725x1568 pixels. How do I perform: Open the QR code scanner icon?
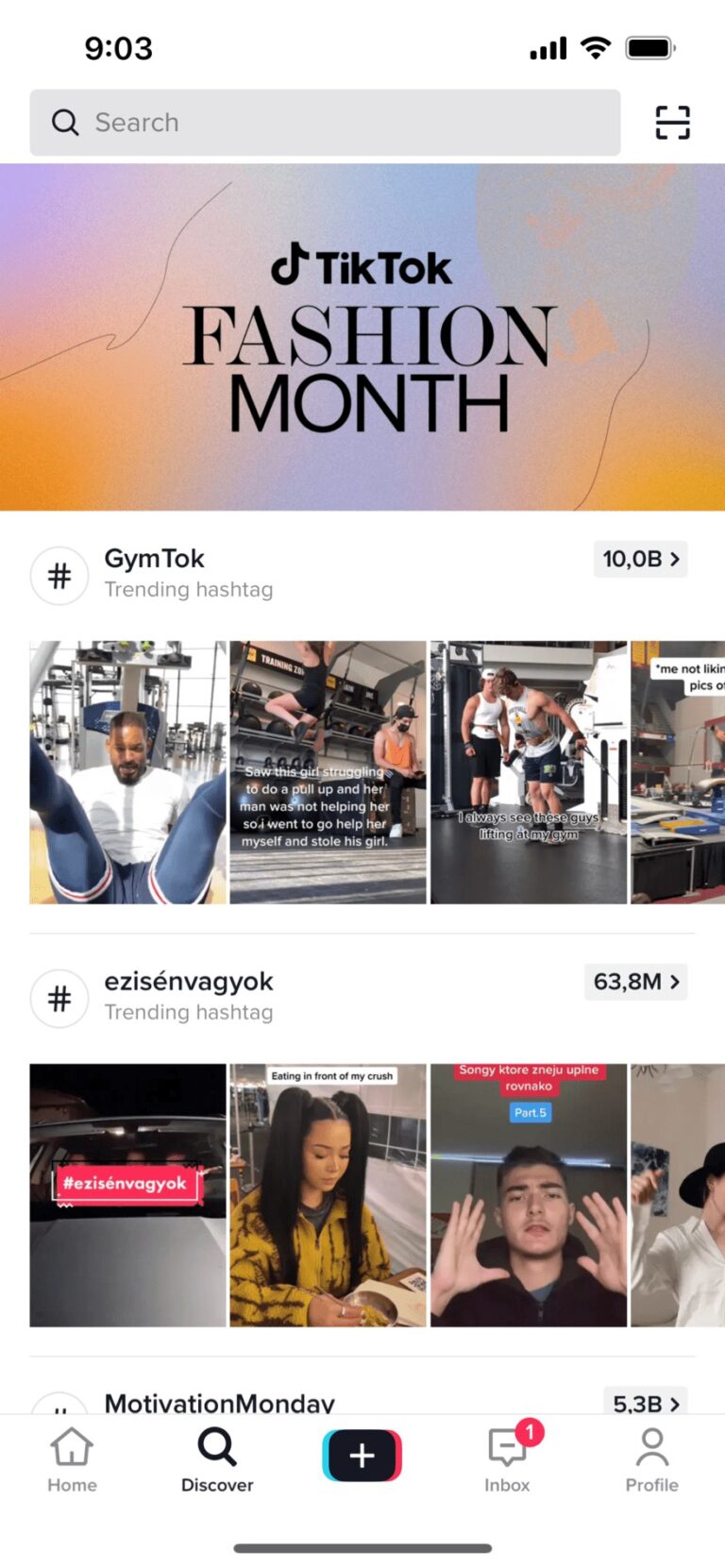tap(672, 123)
